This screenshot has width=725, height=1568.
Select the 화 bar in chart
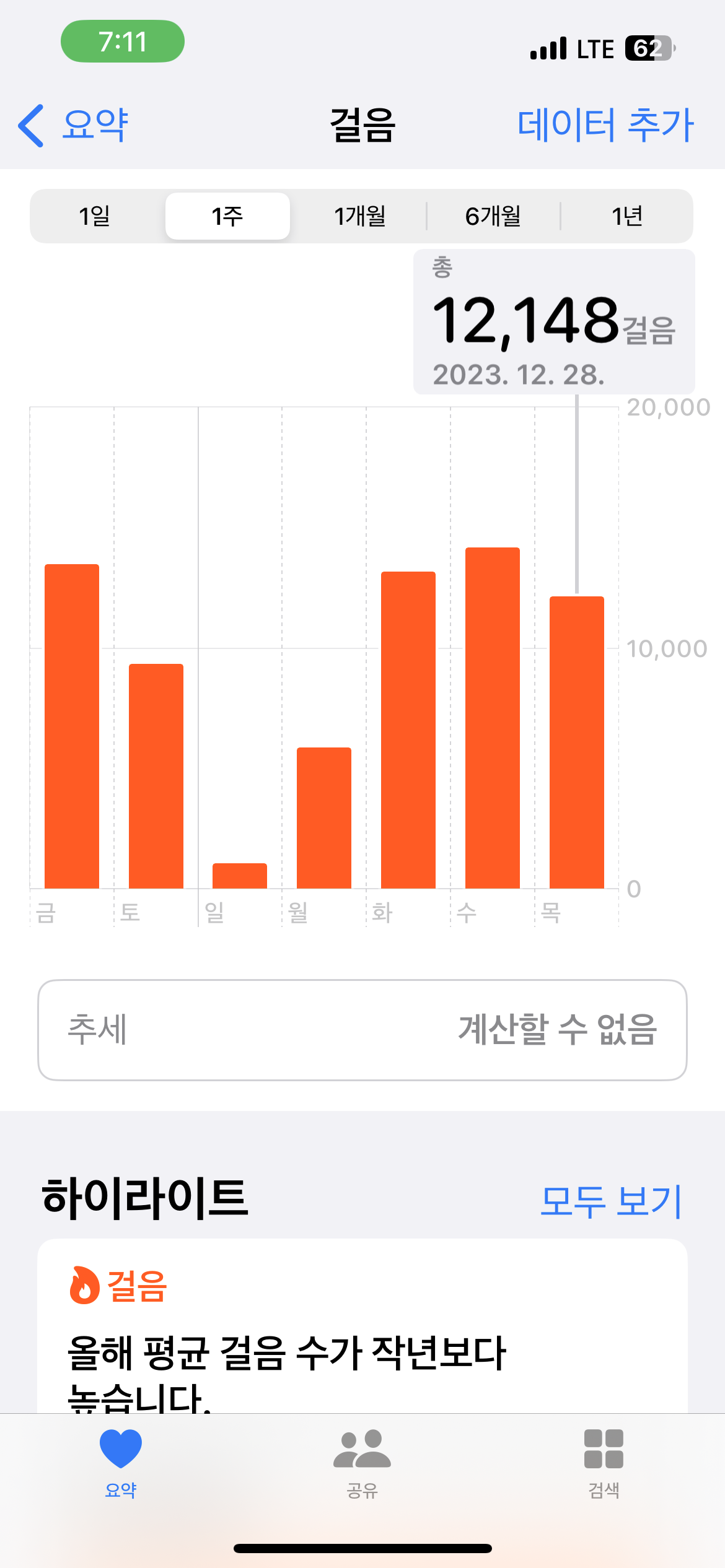(408, 730)
